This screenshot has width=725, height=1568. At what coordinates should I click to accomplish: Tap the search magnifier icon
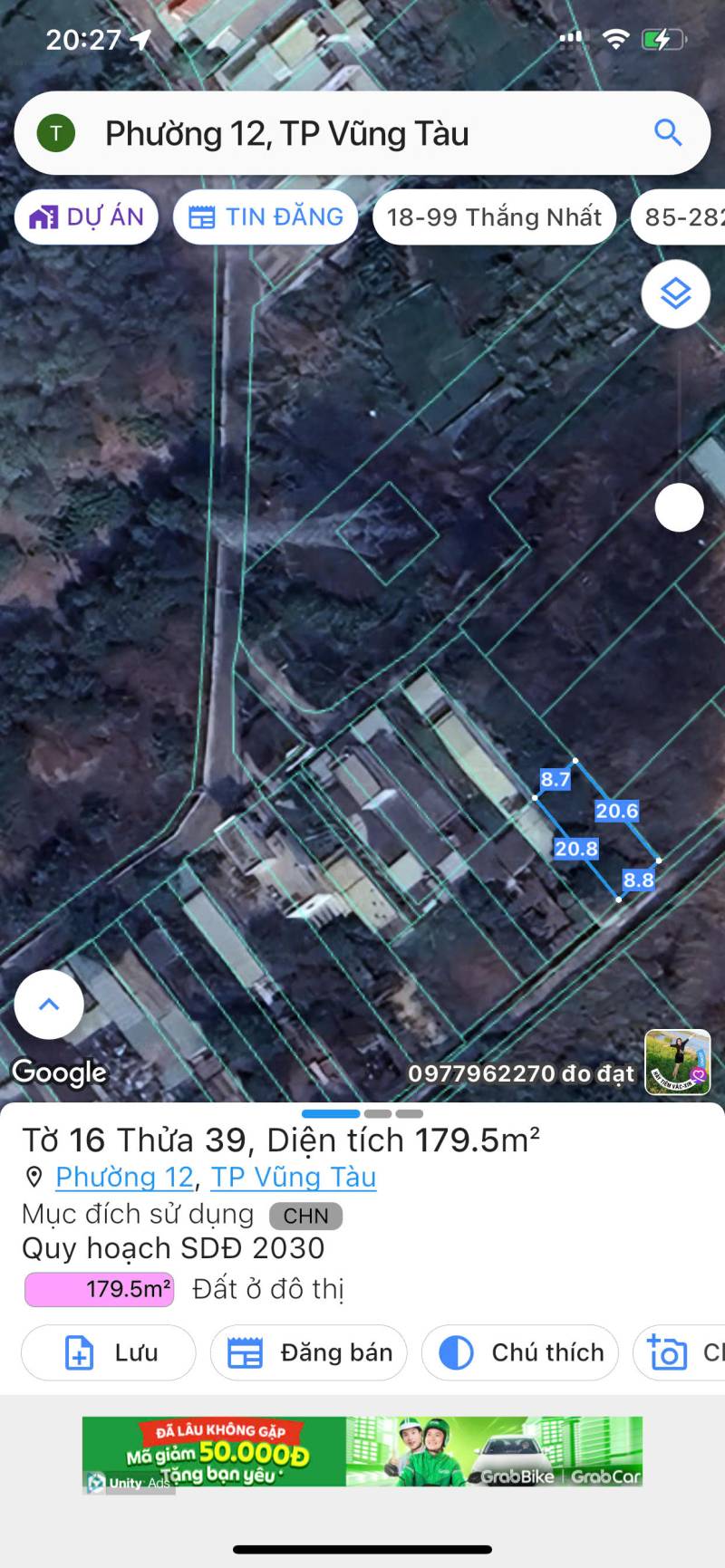[668, 132]
